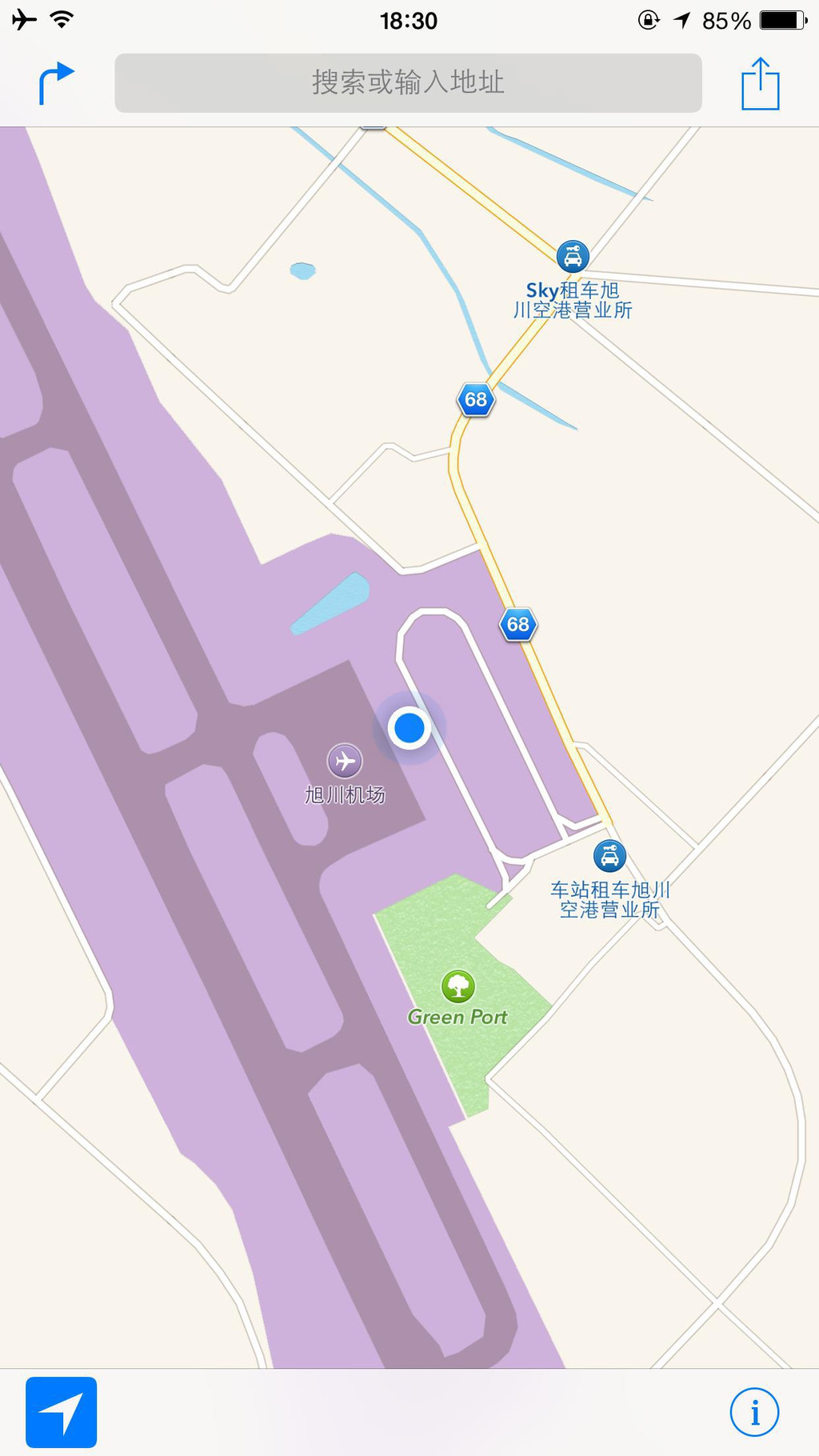
Task: Tap the blue current location dot
Action: coord(409,728)
